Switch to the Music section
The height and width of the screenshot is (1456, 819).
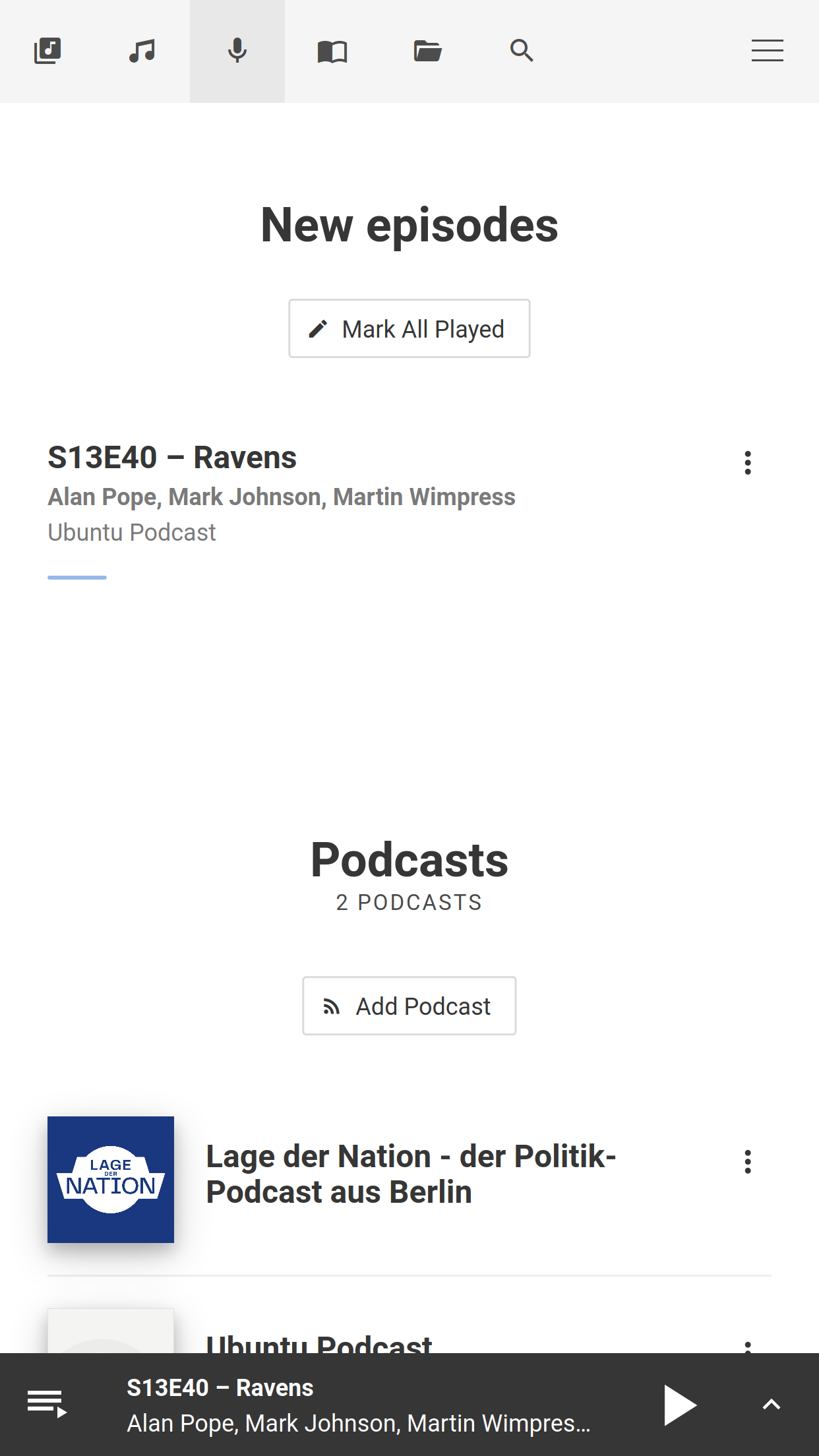[x=142, y=50]
